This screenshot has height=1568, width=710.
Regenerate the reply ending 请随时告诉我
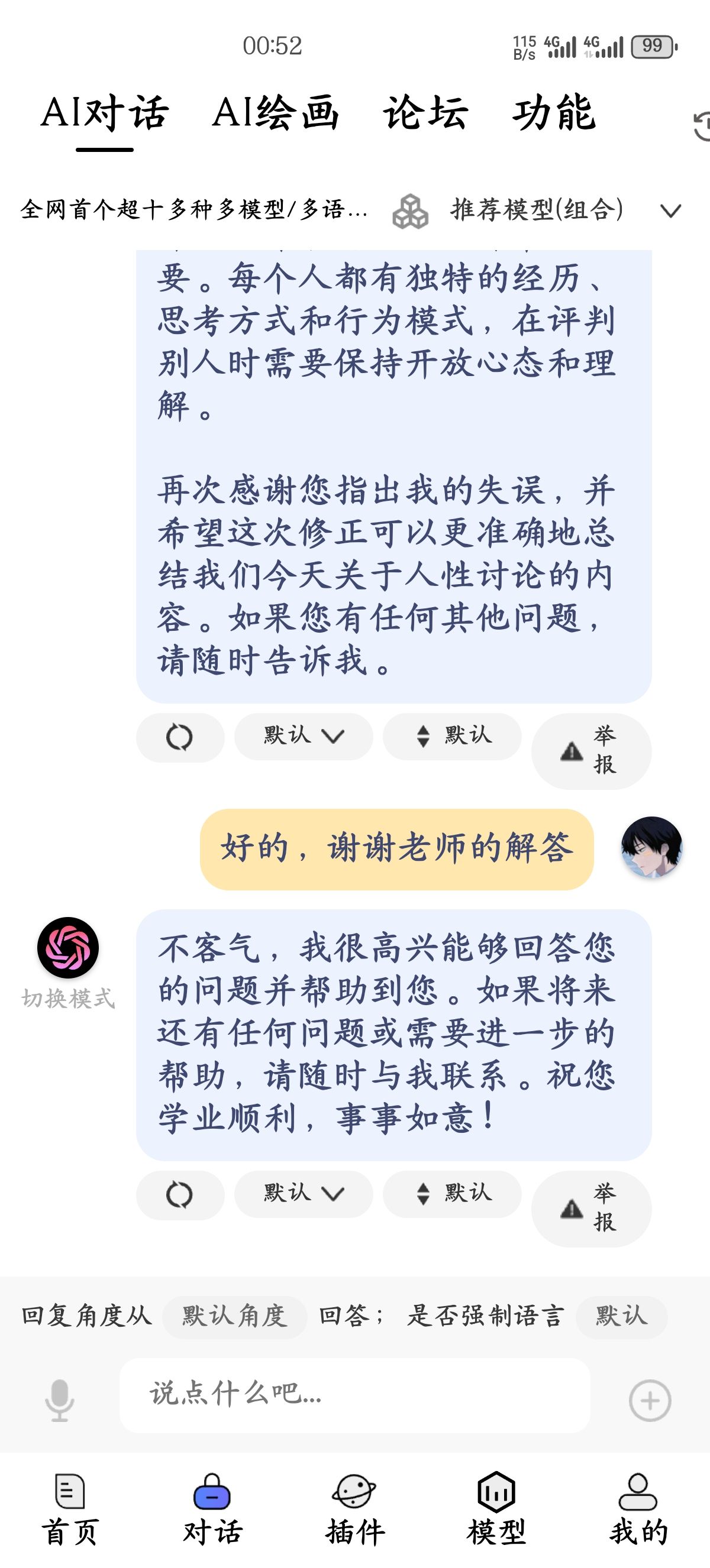coord(180,737)
